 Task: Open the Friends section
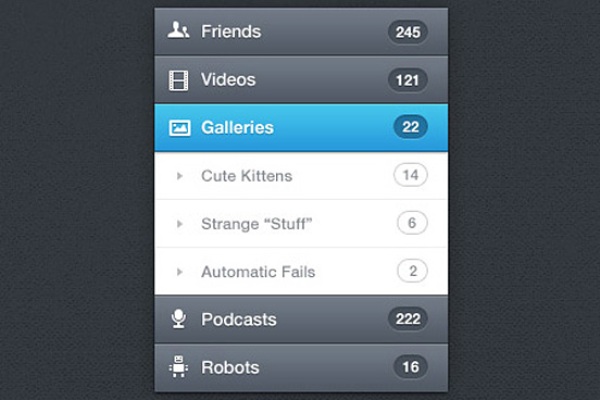230,32
